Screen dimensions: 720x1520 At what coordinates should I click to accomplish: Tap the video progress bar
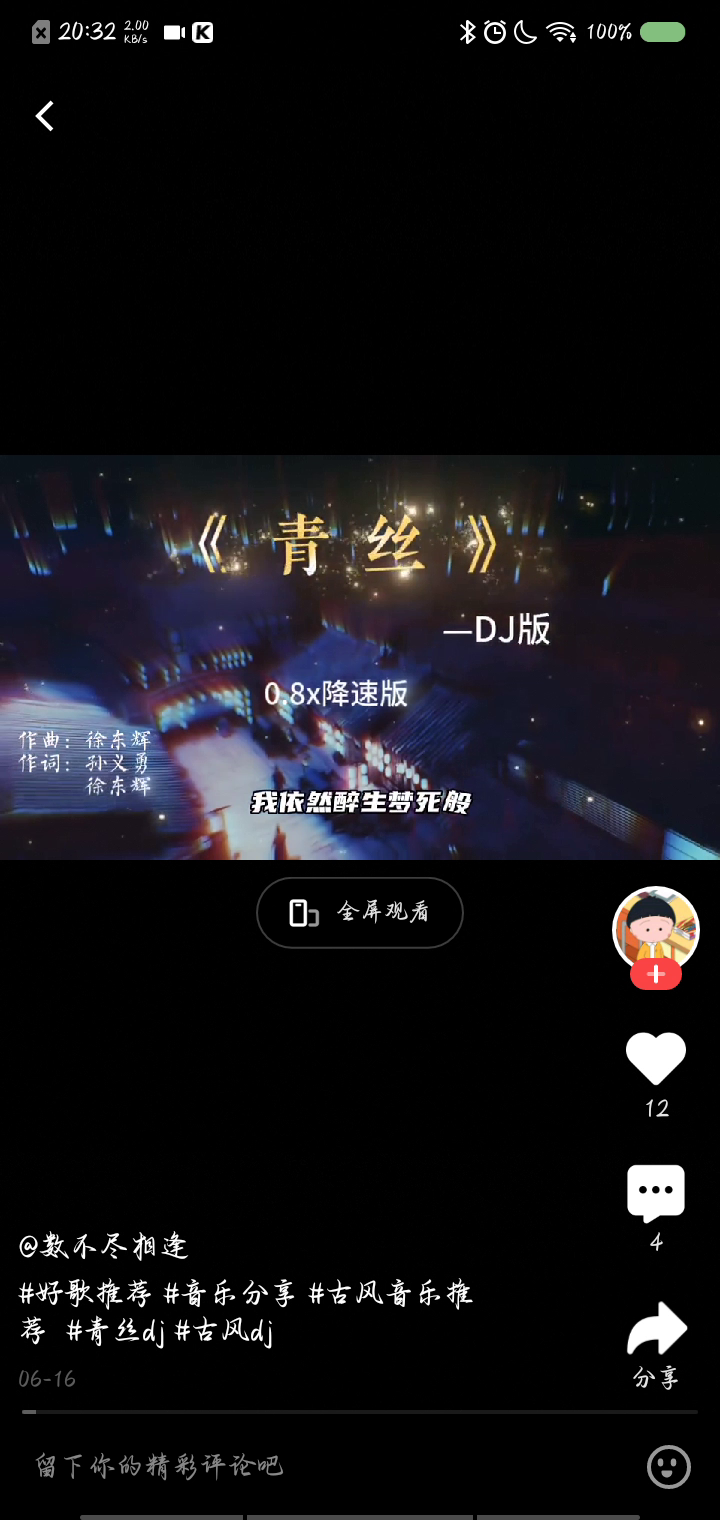360,1411
